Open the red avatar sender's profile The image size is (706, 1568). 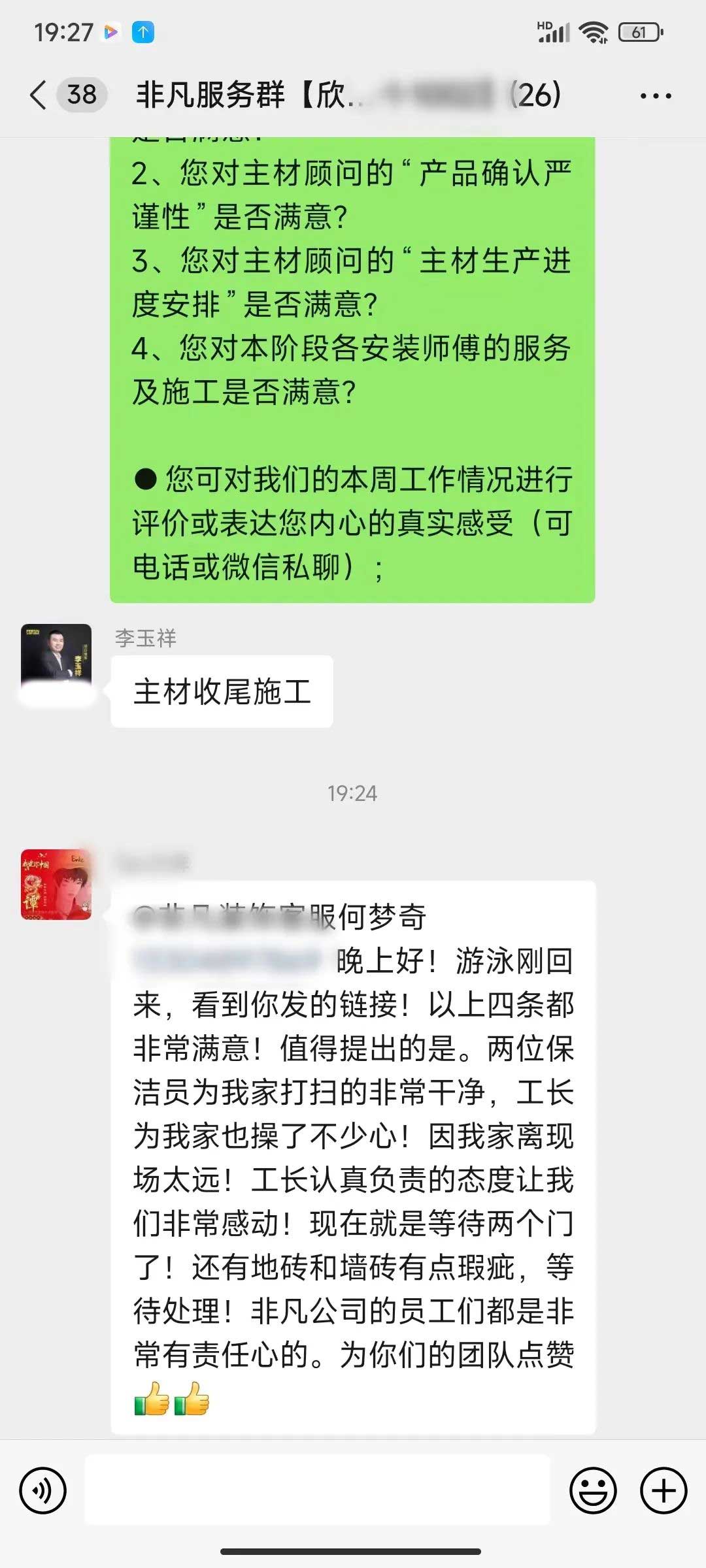point(56,885)
